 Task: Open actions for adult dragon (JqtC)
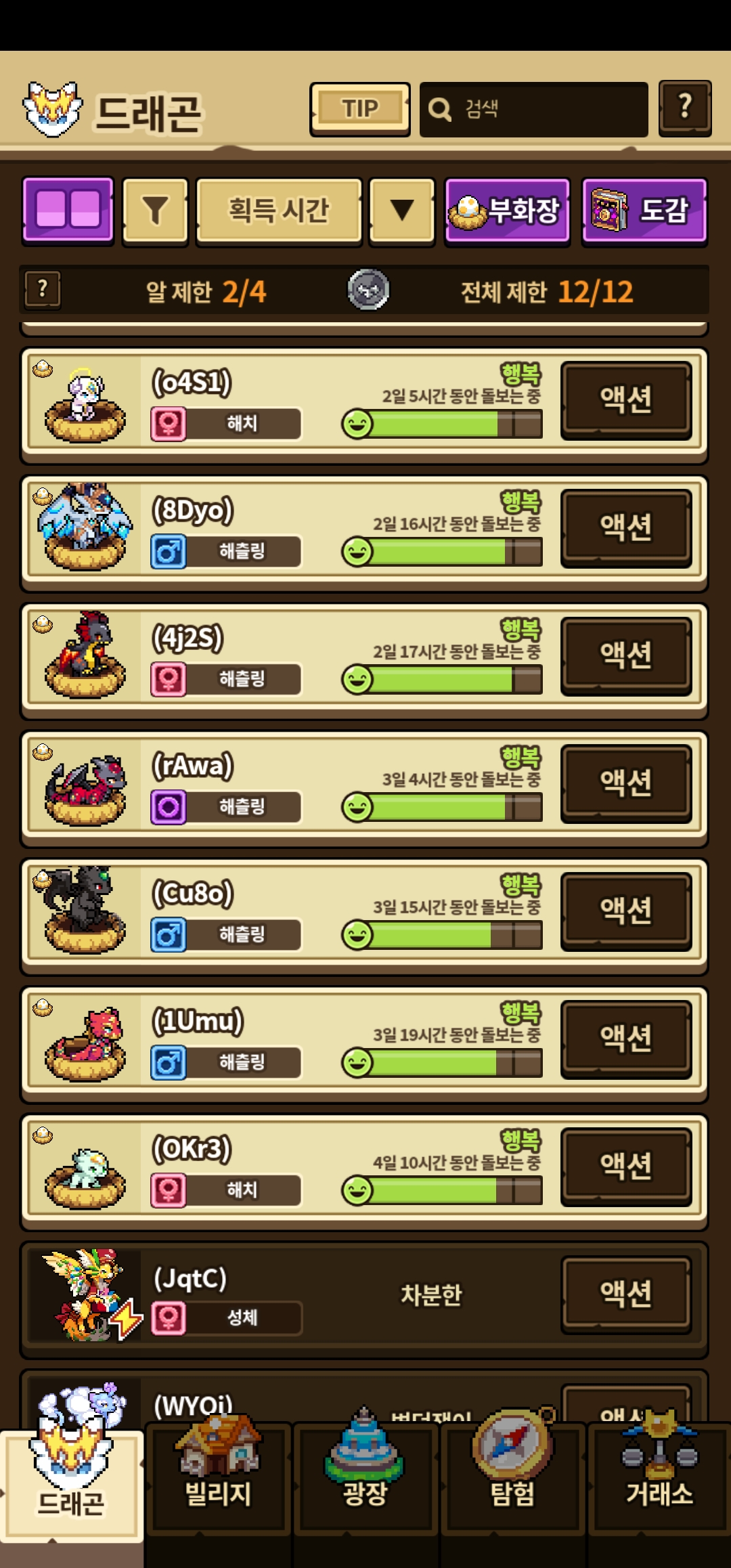pyautogui.click(x=626, y=1294)
